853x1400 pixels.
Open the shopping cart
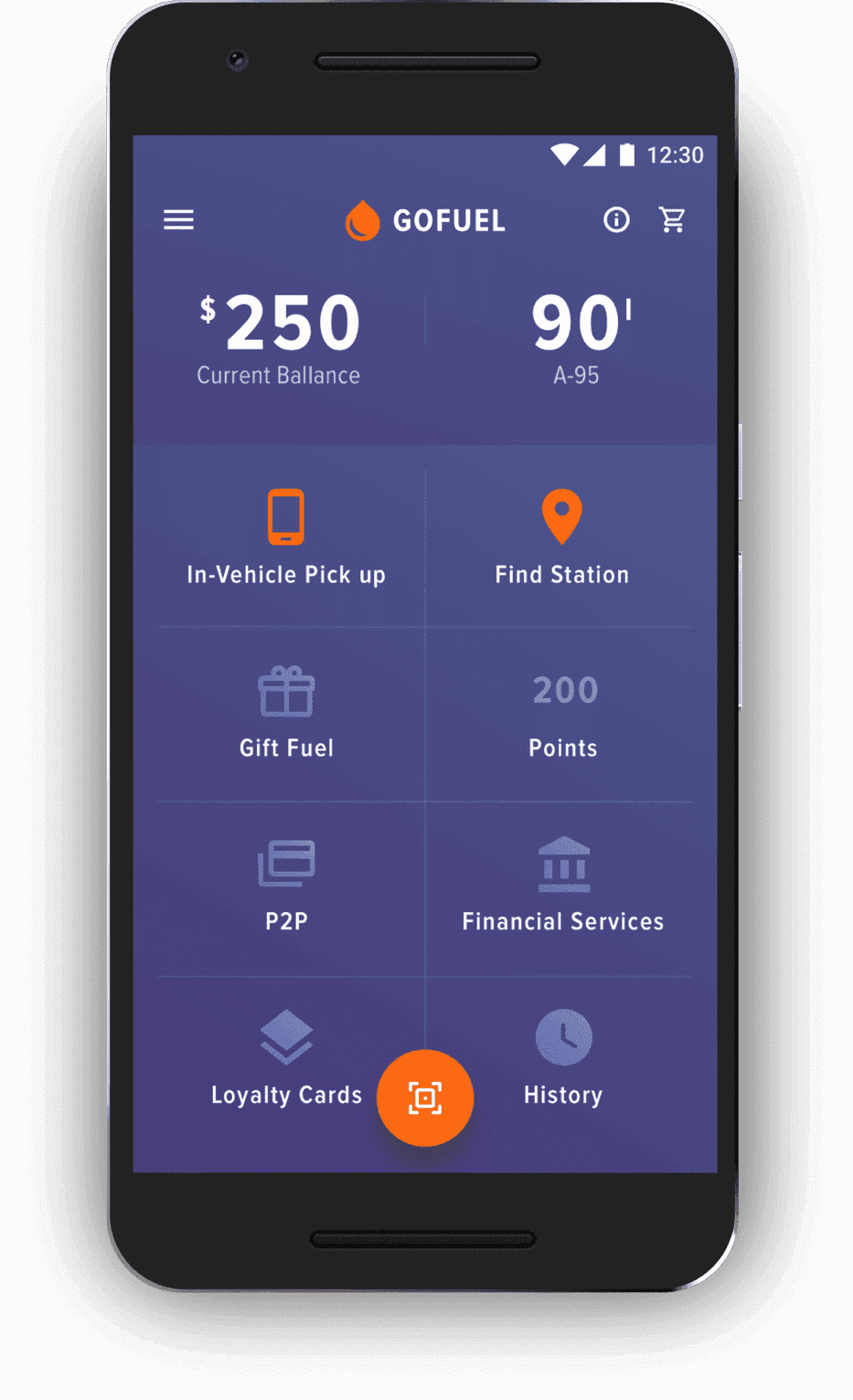(x=672, y=219)
